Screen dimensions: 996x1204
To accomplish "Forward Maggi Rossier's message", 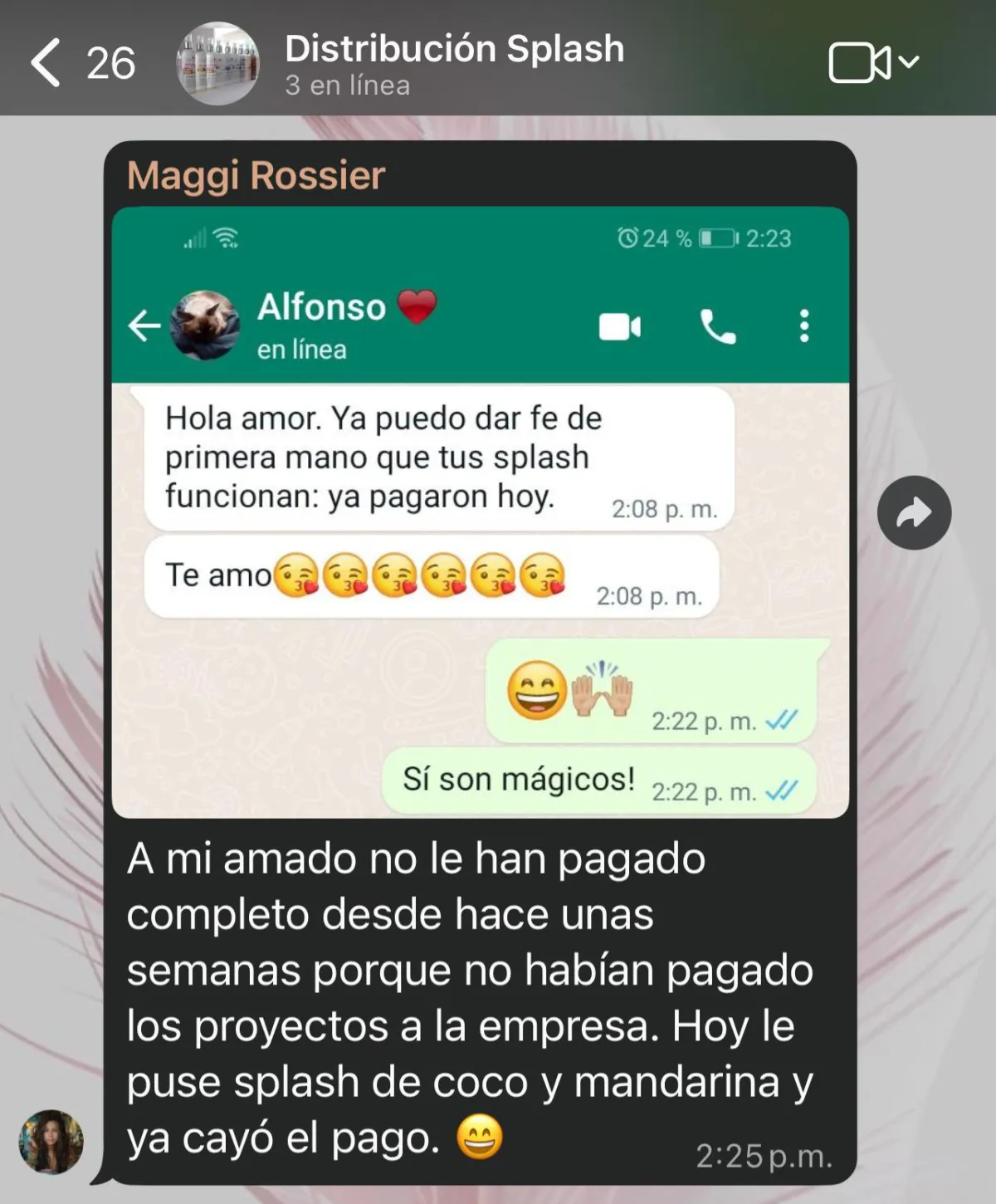I will pyautogui.click(x=914, y=512).
